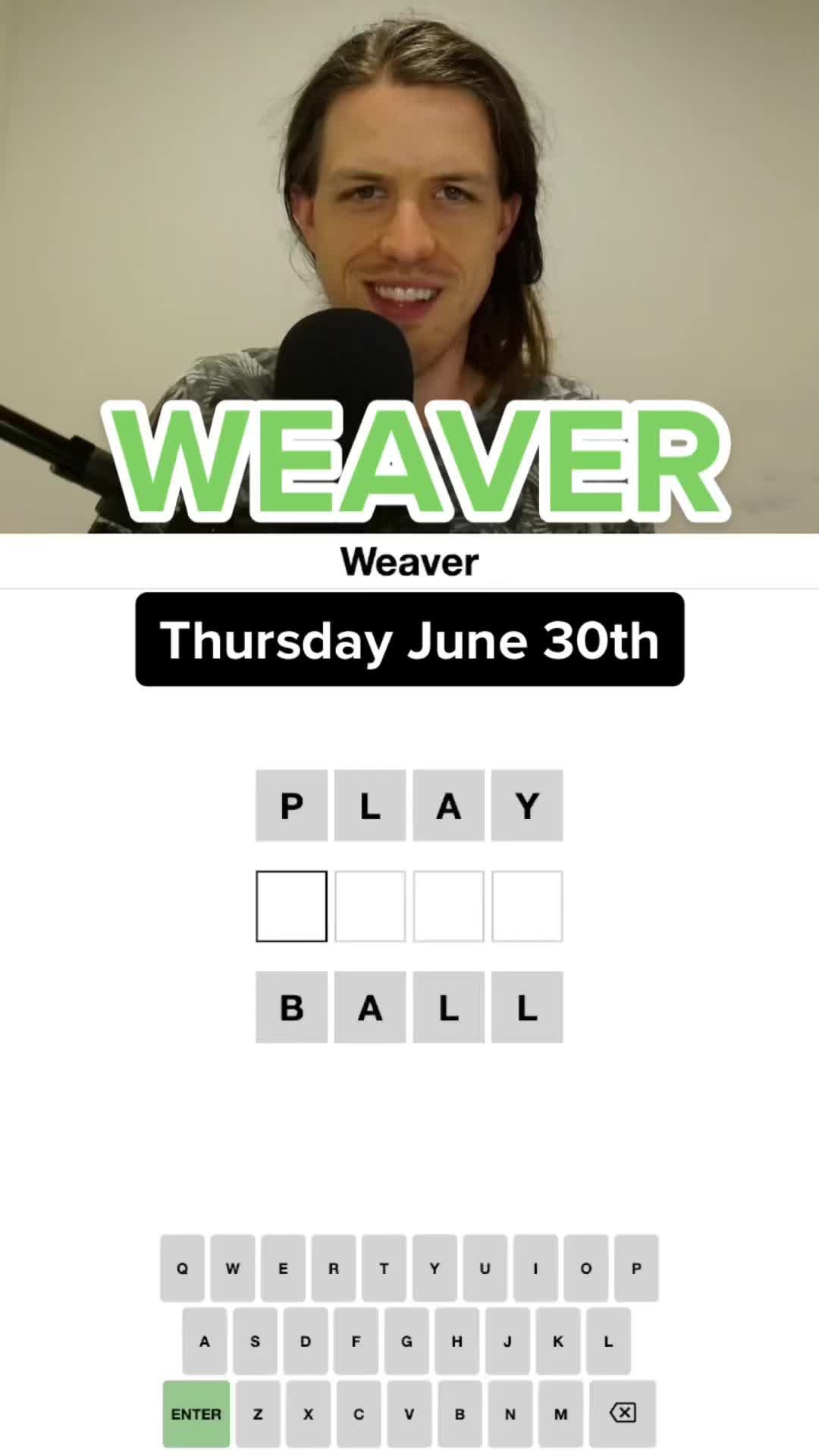Tap the letter R key
This screenshot has width=819, height=1456.
pyautogui.click(x=334, y=1268)
